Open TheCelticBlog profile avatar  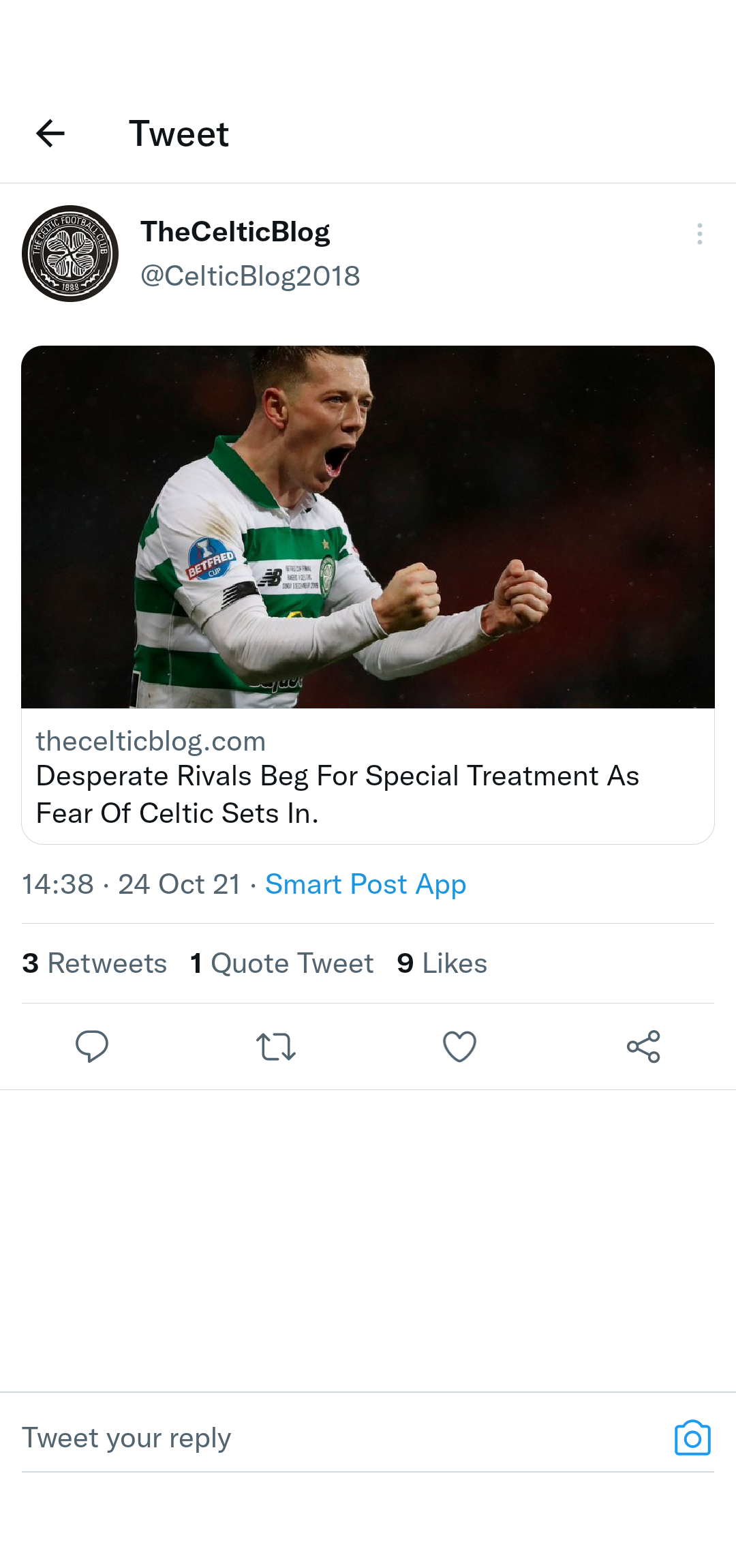(70, 254)
